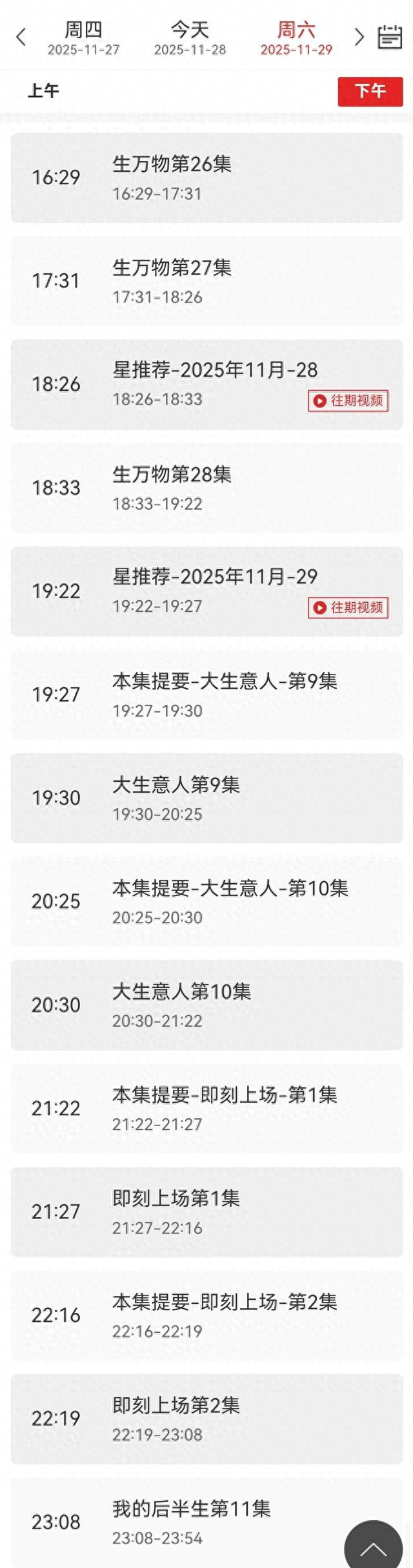Show the 上午 morning schedule
Image resolution: width=413 pixels, height=1568 pixels.
tap(44, 91)
